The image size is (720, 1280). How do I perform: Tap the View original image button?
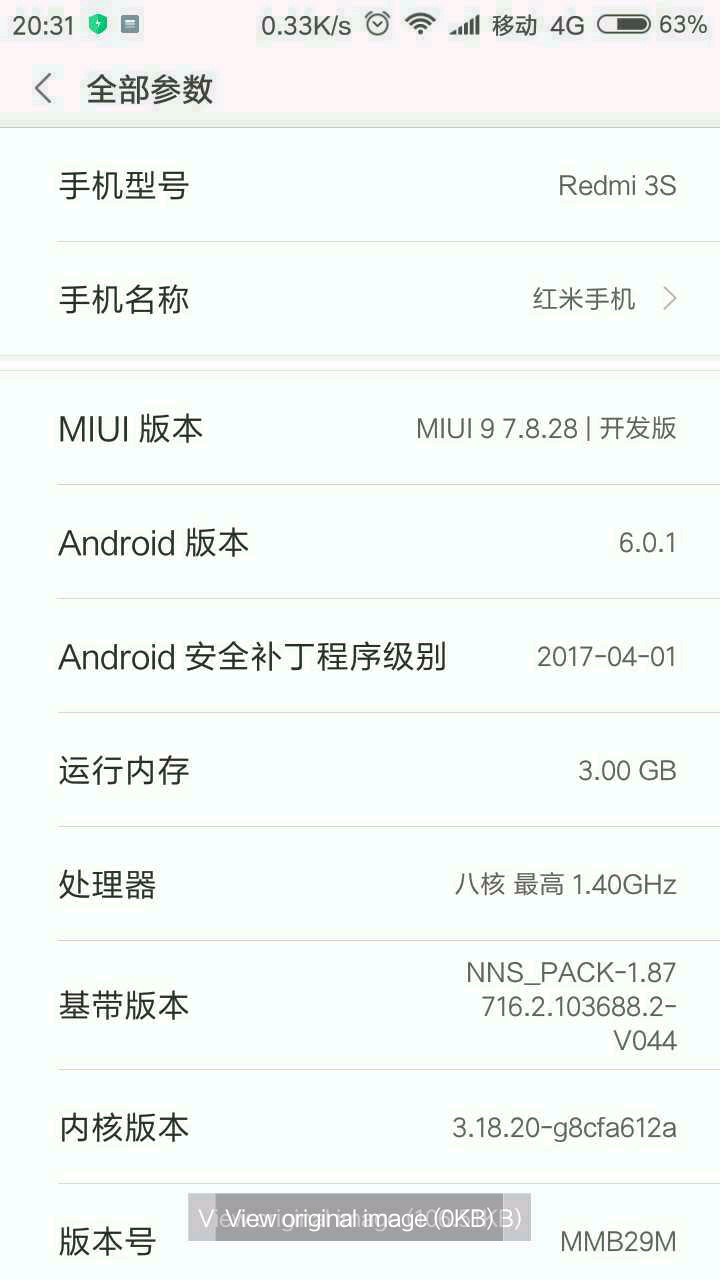pos(359,1218)
